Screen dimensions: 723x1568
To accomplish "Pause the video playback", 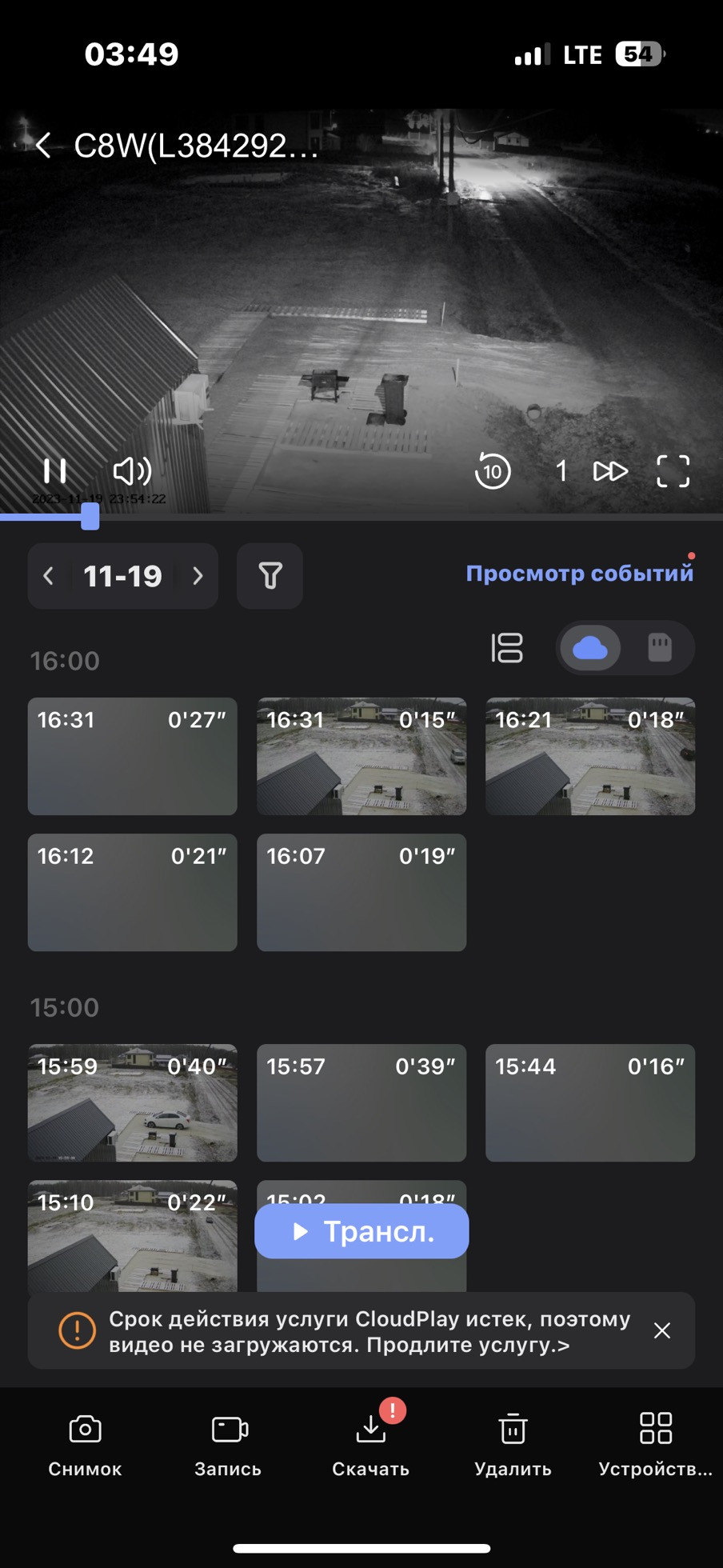I will pyautogui.click(x=54, y=471).
